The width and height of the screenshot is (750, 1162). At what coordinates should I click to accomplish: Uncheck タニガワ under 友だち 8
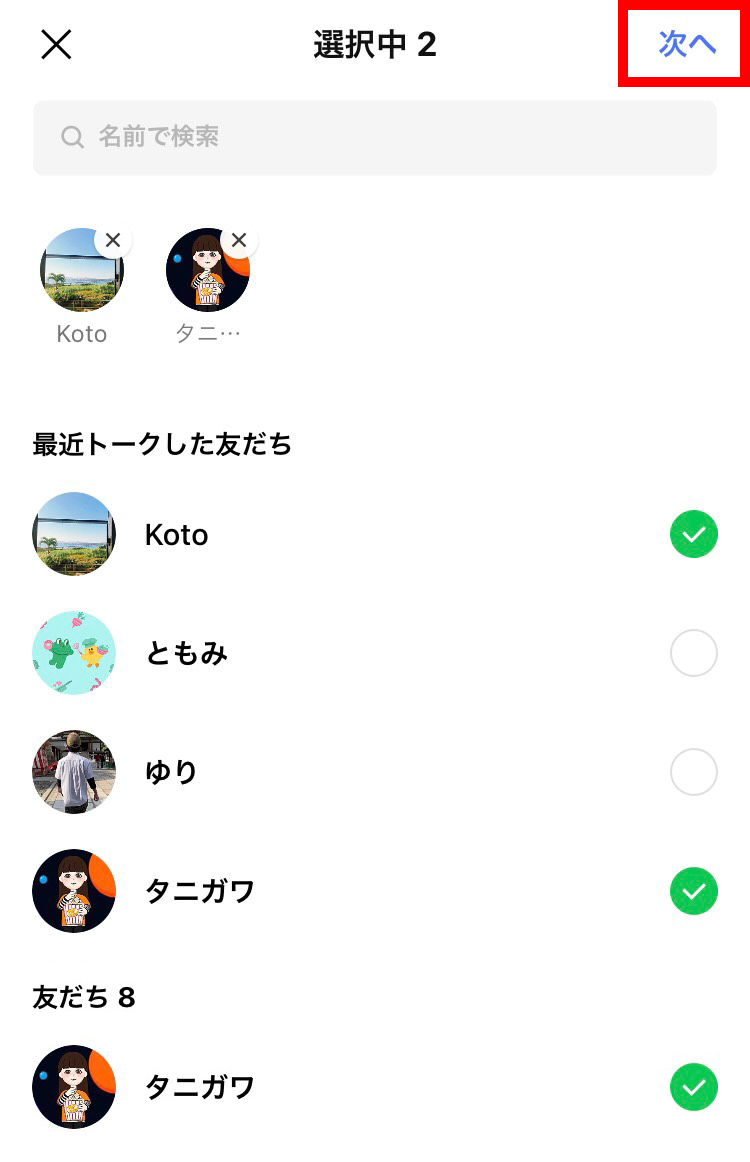[x=693, y=1086]
